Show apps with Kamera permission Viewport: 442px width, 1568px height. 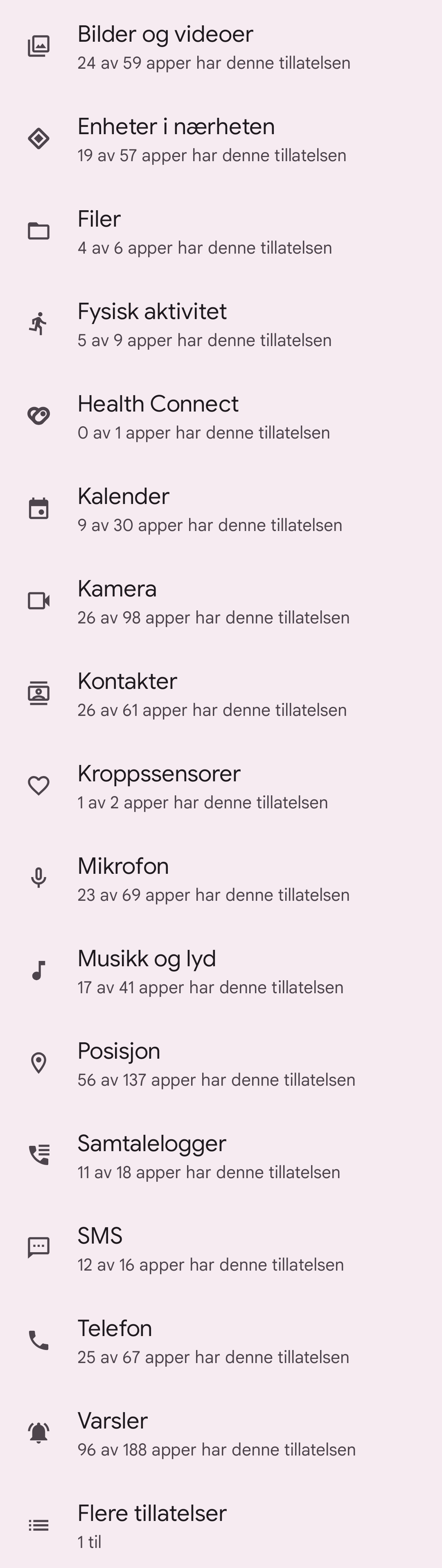point(213,602)
